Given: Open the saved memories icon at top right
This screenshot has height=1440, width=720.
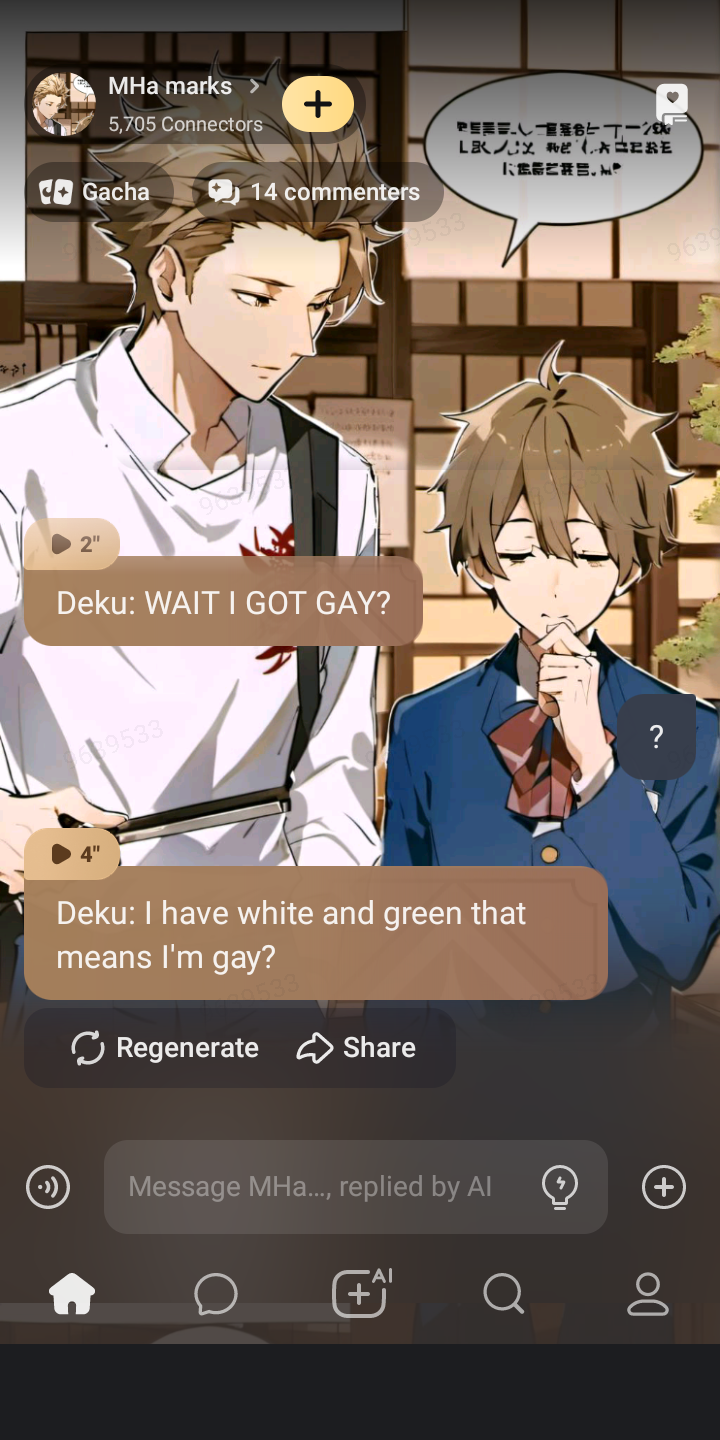Looking at the screenshot, I should 672,103.
